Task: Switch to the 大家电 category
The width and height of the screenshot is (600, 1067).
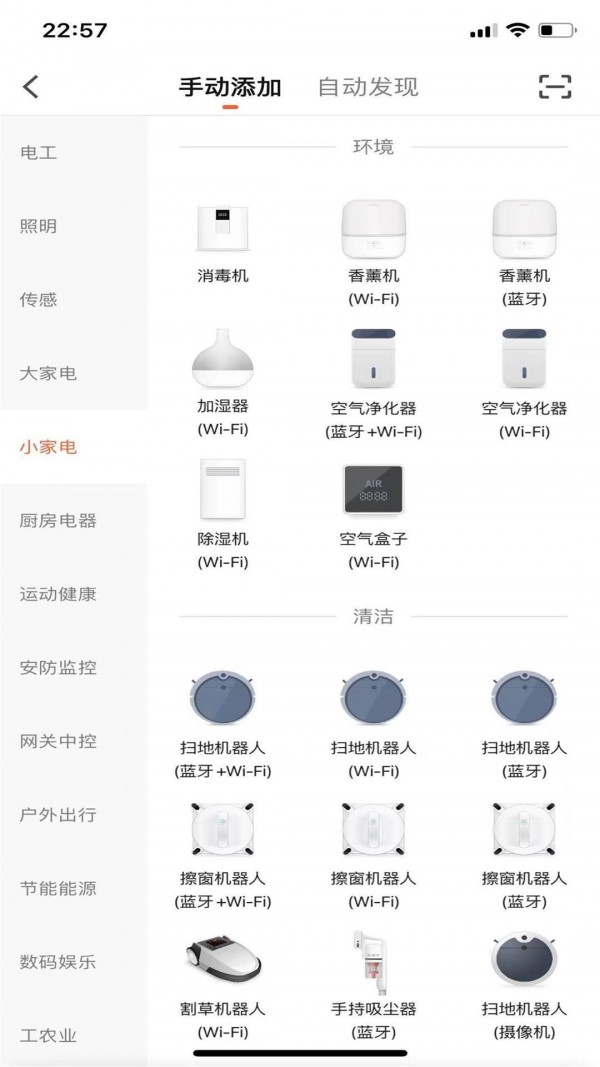Action: [x=48, y=373]
